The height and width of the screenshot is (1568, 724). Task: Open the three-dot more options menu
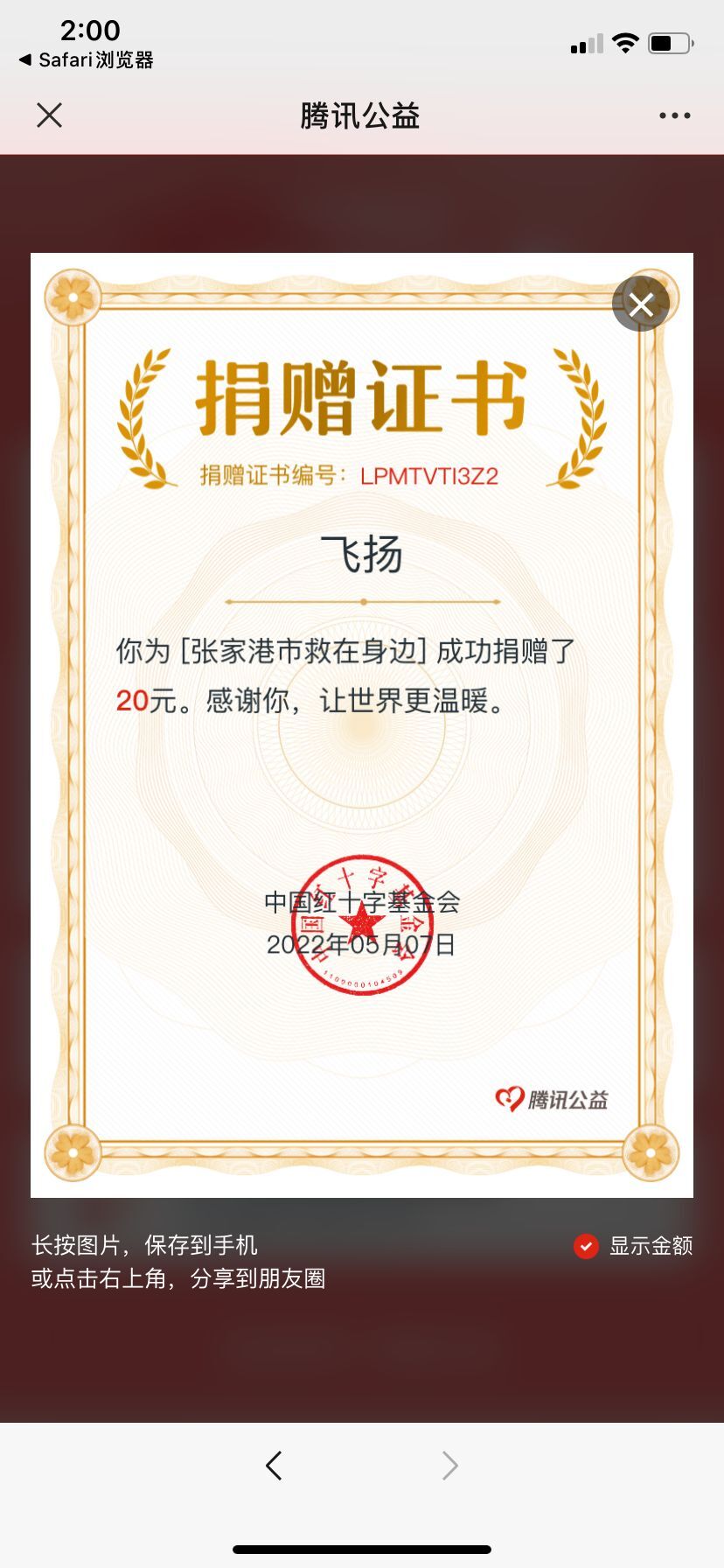coord(674,115)
